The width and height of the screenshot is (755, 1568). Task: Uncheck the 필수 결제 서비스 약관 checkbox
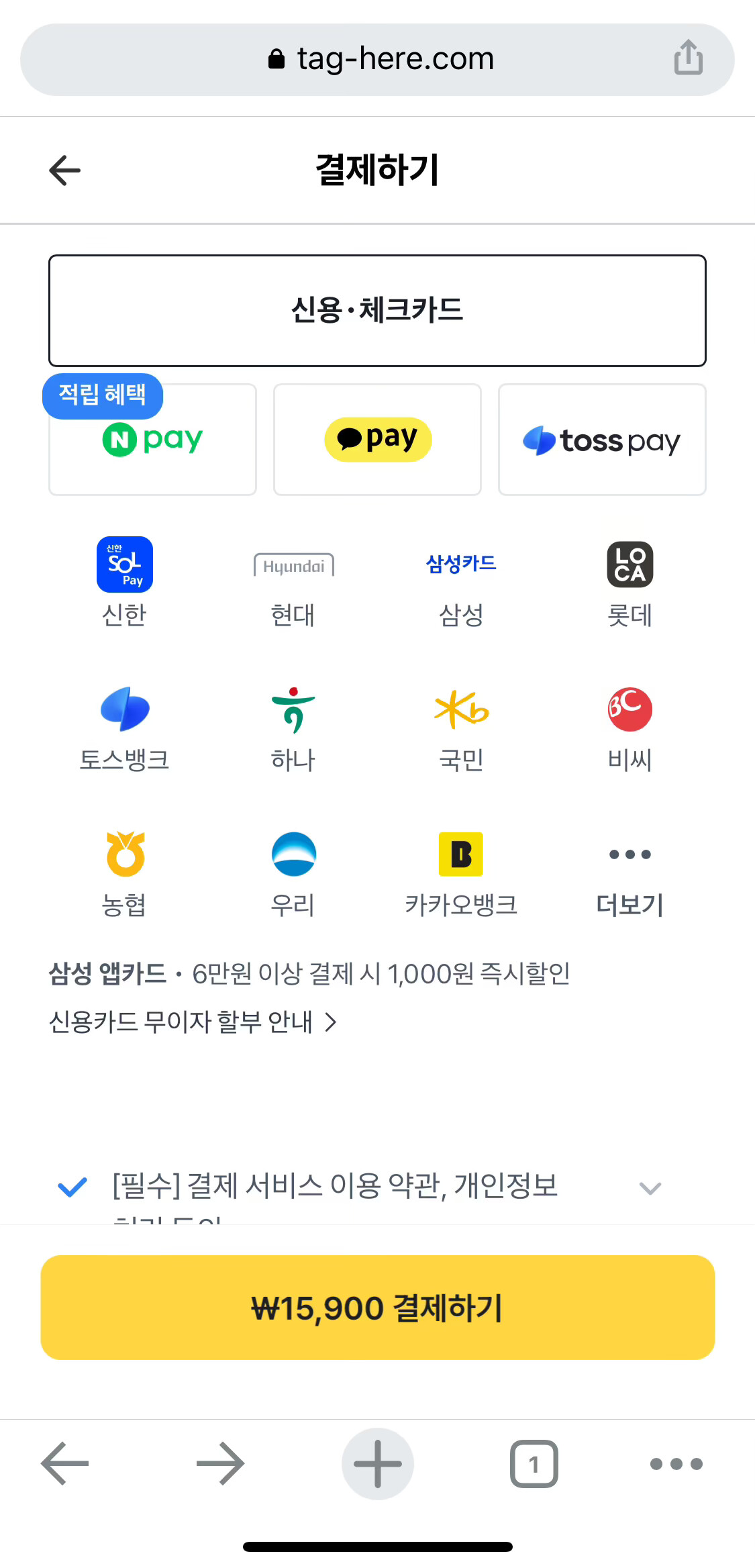72,1187
